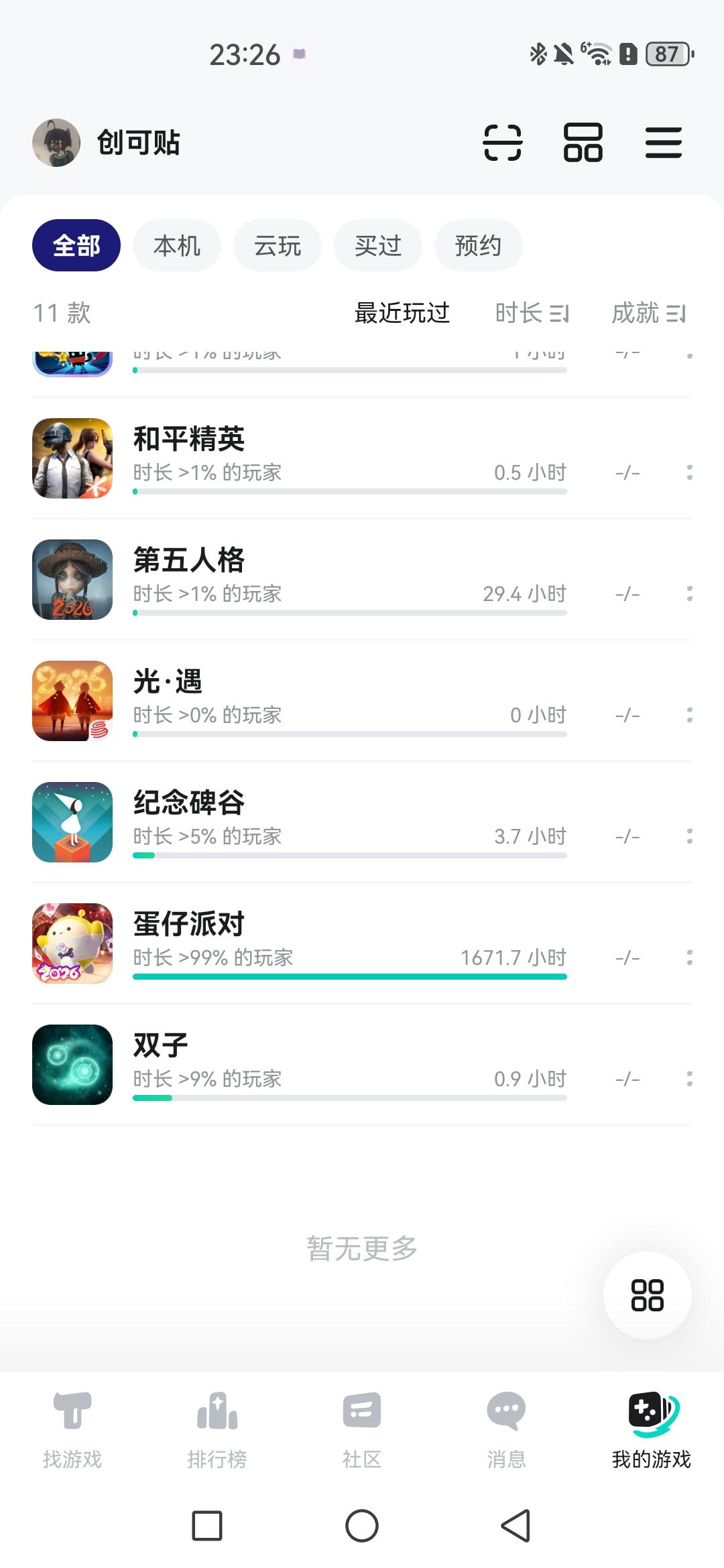
Task: Open the scan icon in the header
Action: [502, 143]
